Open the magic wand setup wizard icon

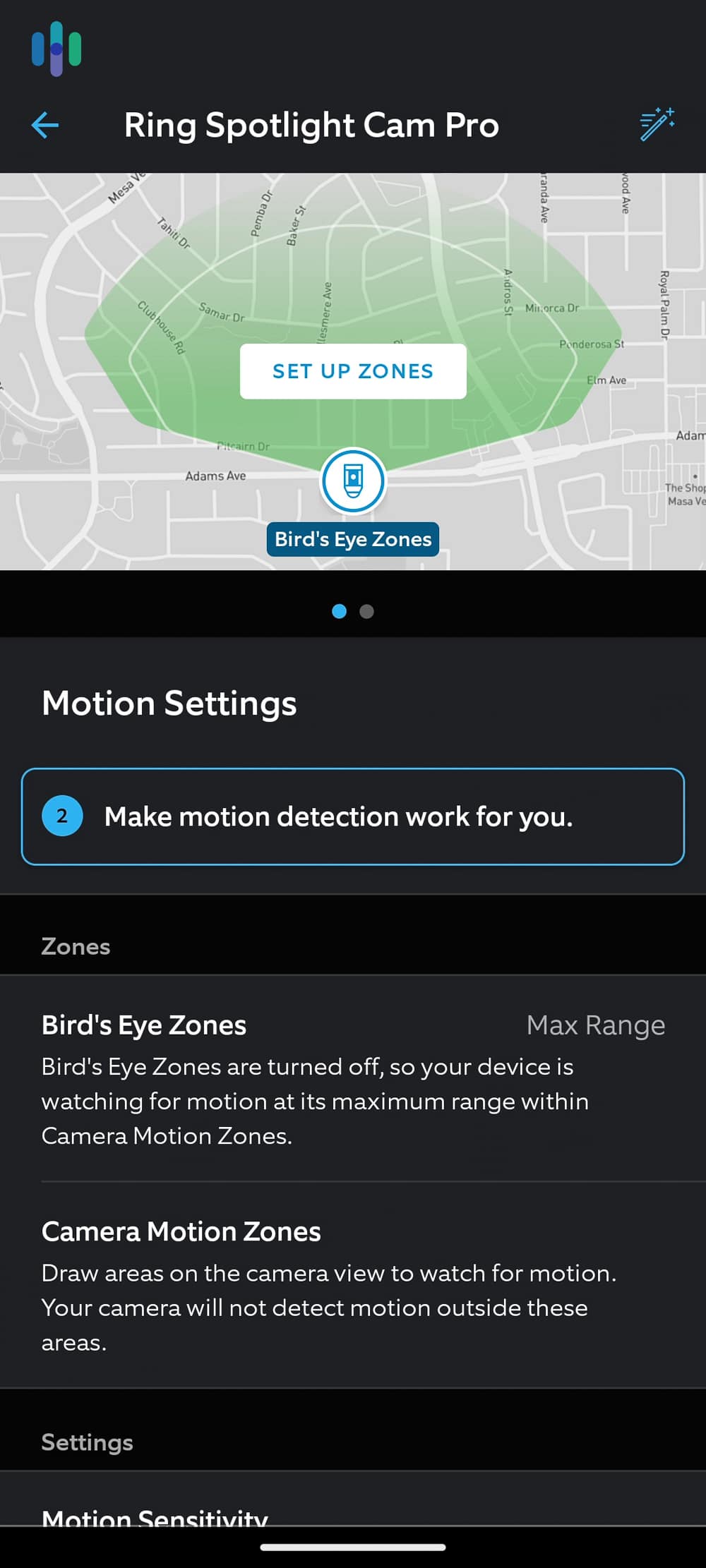[x=657, y=125]
